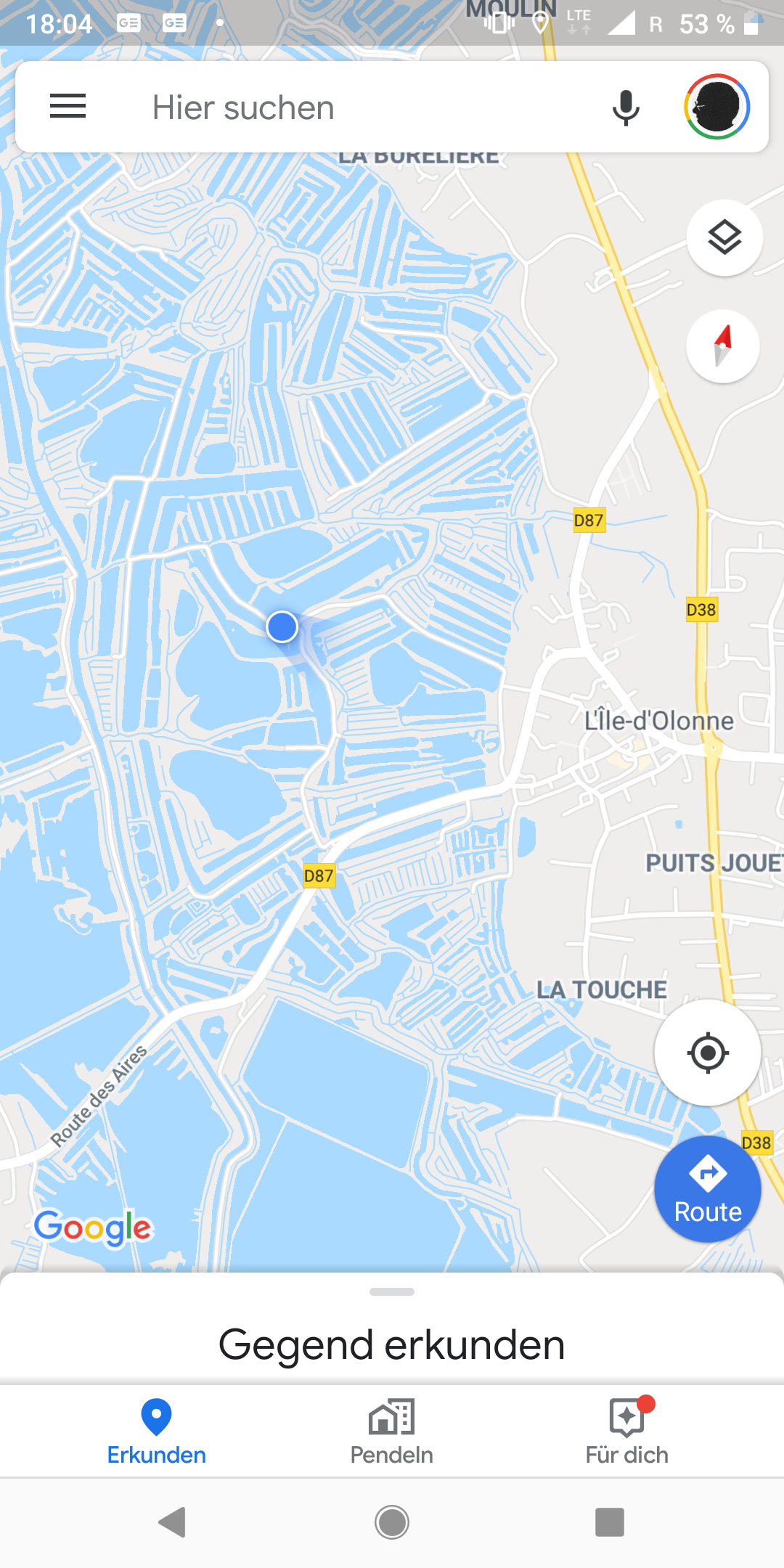Screen dimensions: 784x1568
Task: Start voice search with microphone
Action: point(625,107)
